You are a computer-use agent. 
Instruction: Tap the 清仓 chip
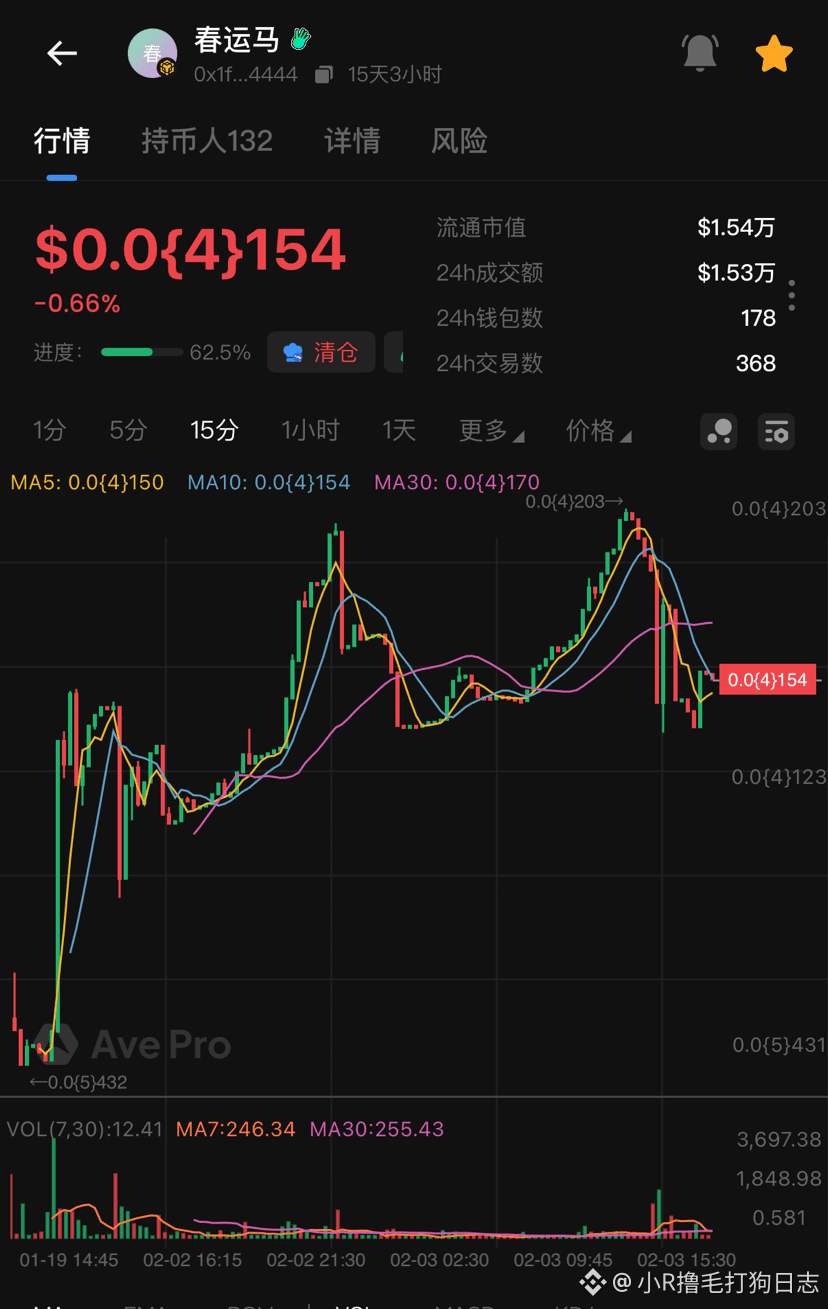click(x=321, y=352)
